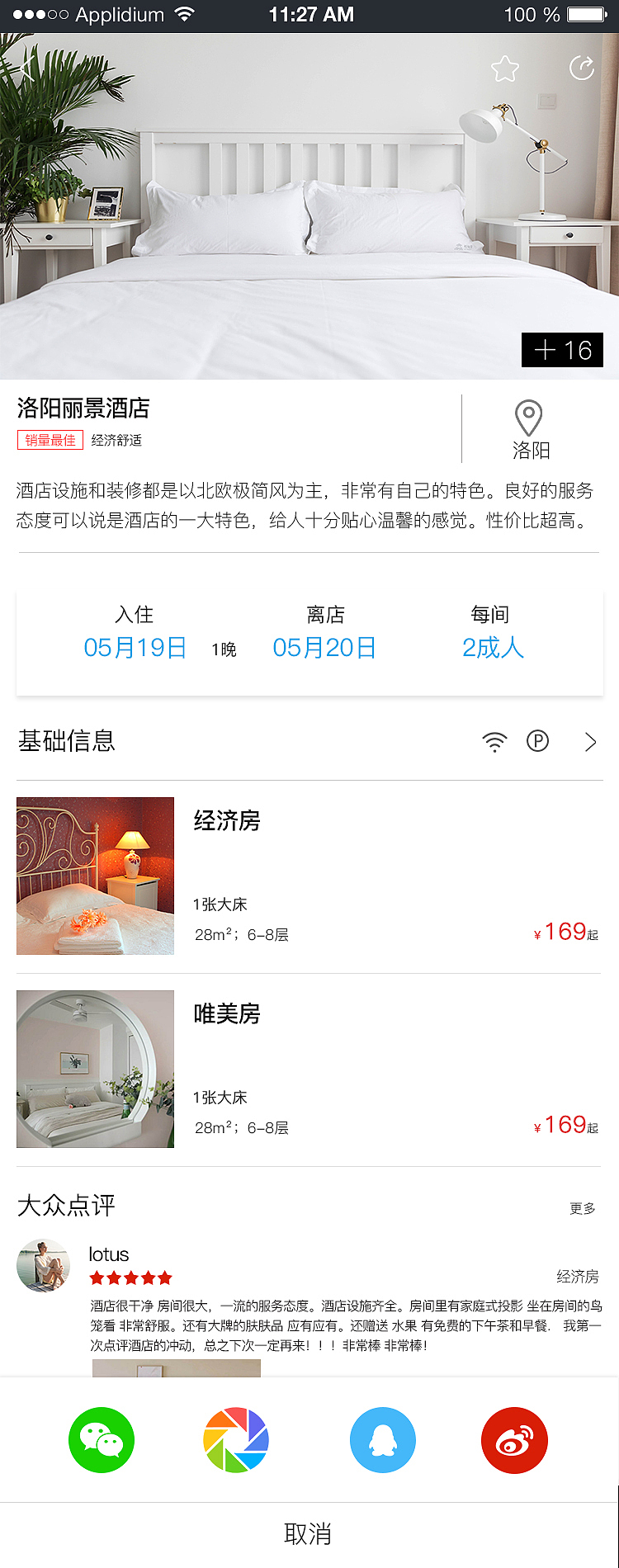View all photos via the +16 overlay
This screenshot has height=1568, width=619.
click(x=562, y=350)
